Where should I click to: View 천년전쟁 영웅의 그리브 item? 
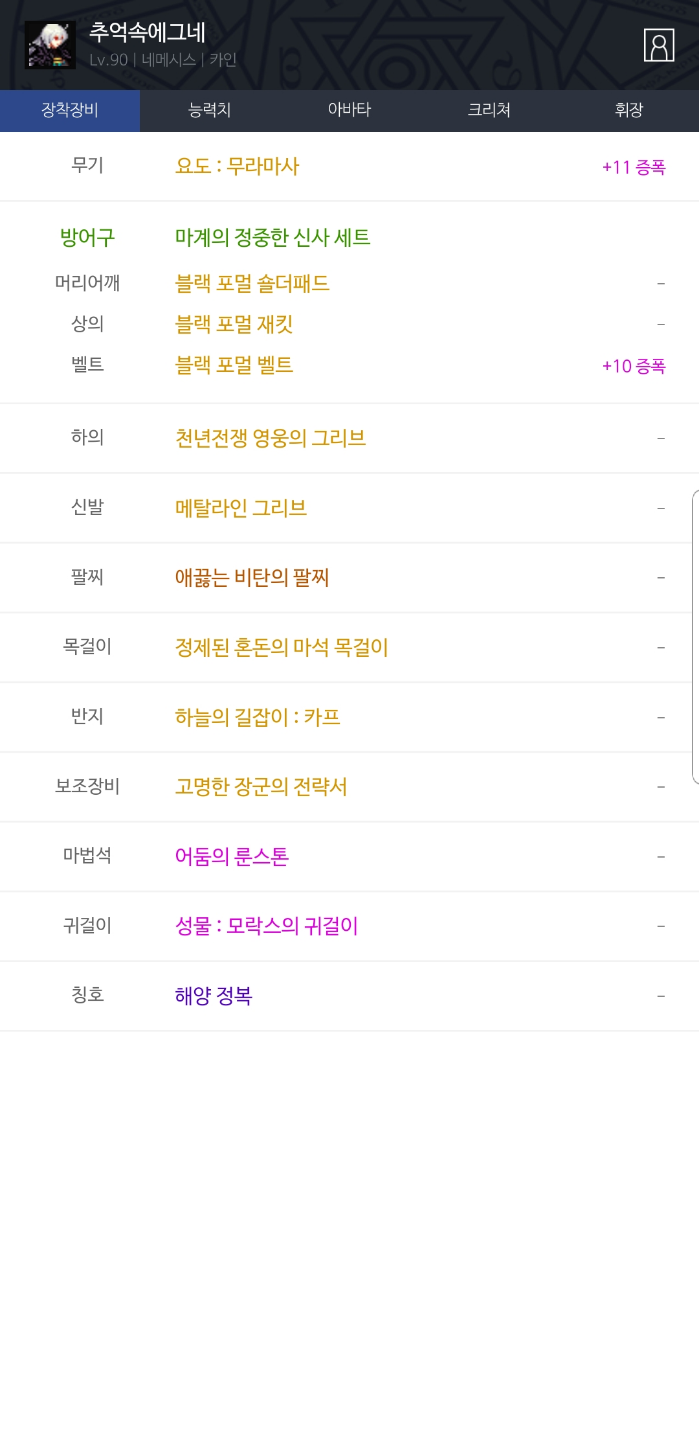click(x=270, y=438)
